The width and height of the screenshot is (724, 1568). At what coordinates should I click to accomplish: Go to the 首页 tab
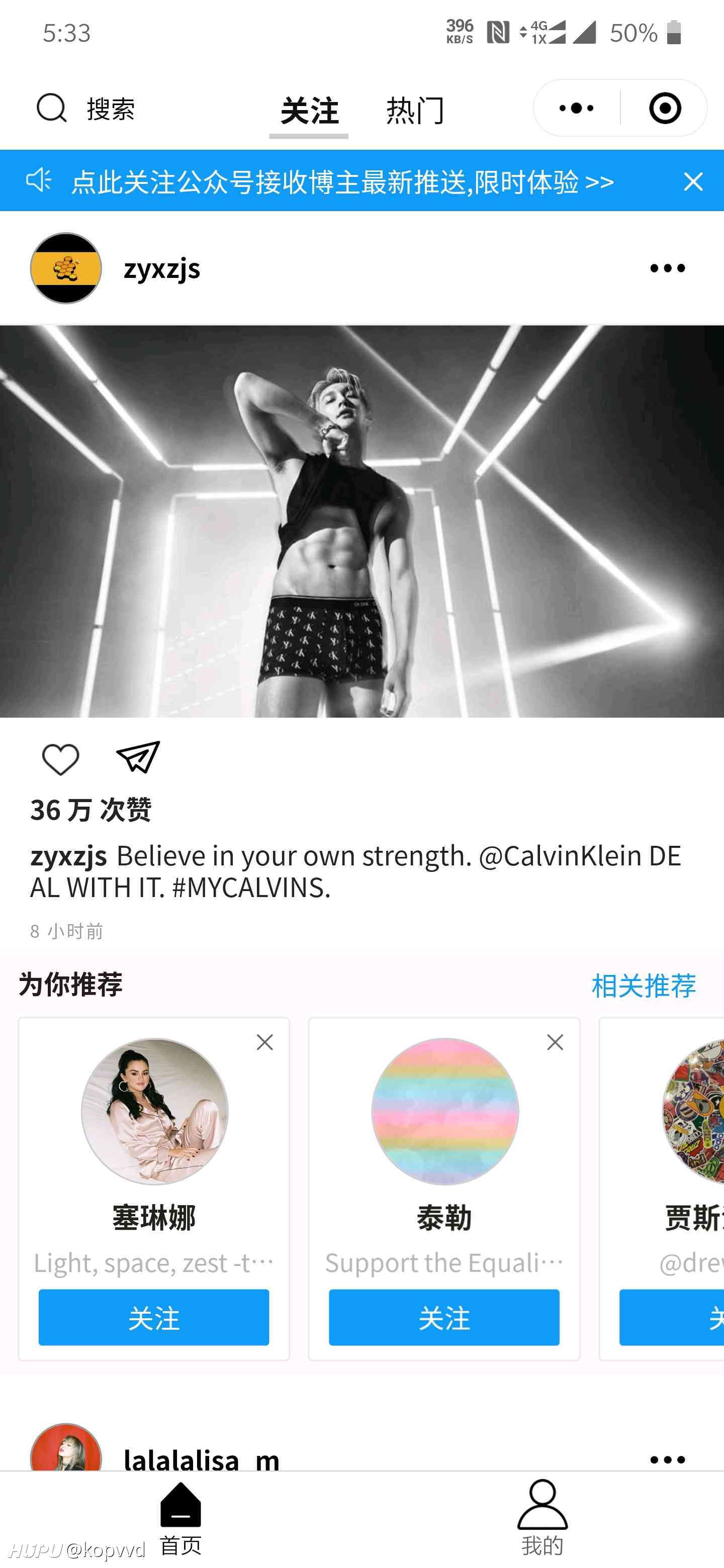point(180,1517)
